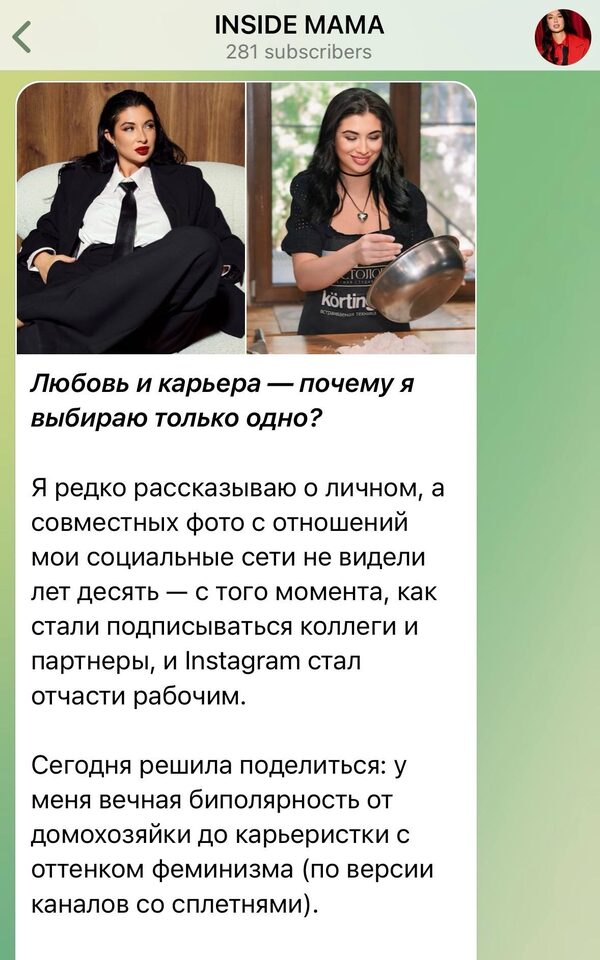Viewport: 600px width, 960px height.
Task: Open the INSIDE MAMA channel avatar
Action: tap(562, 38)
